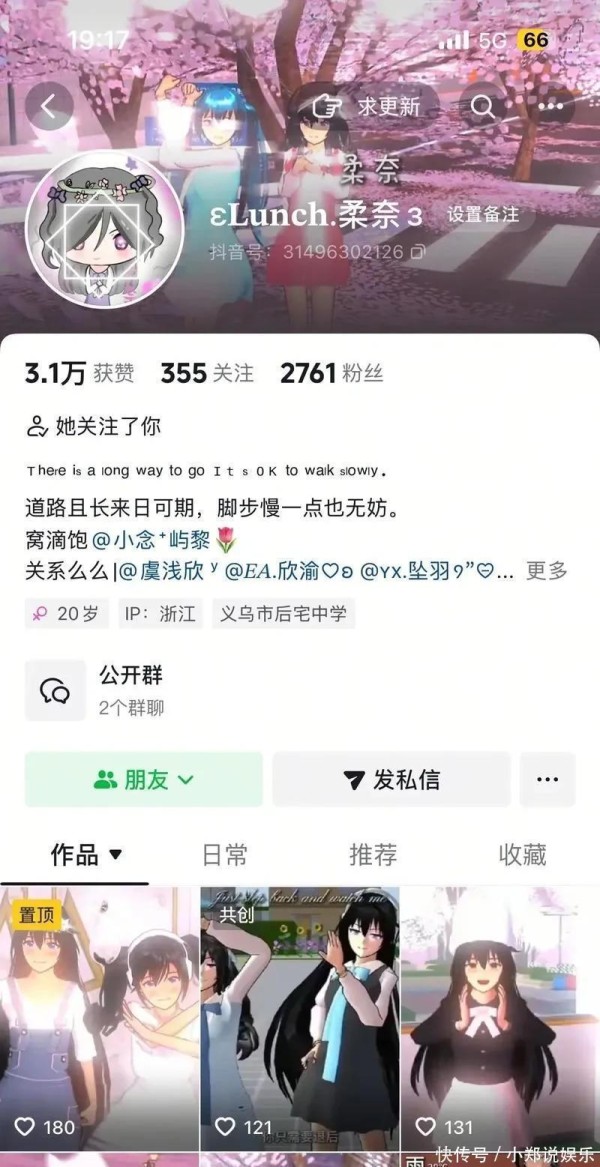600x1167 pixels.
Task: Tap the 求更新 button
Action: tap(366, 106)
